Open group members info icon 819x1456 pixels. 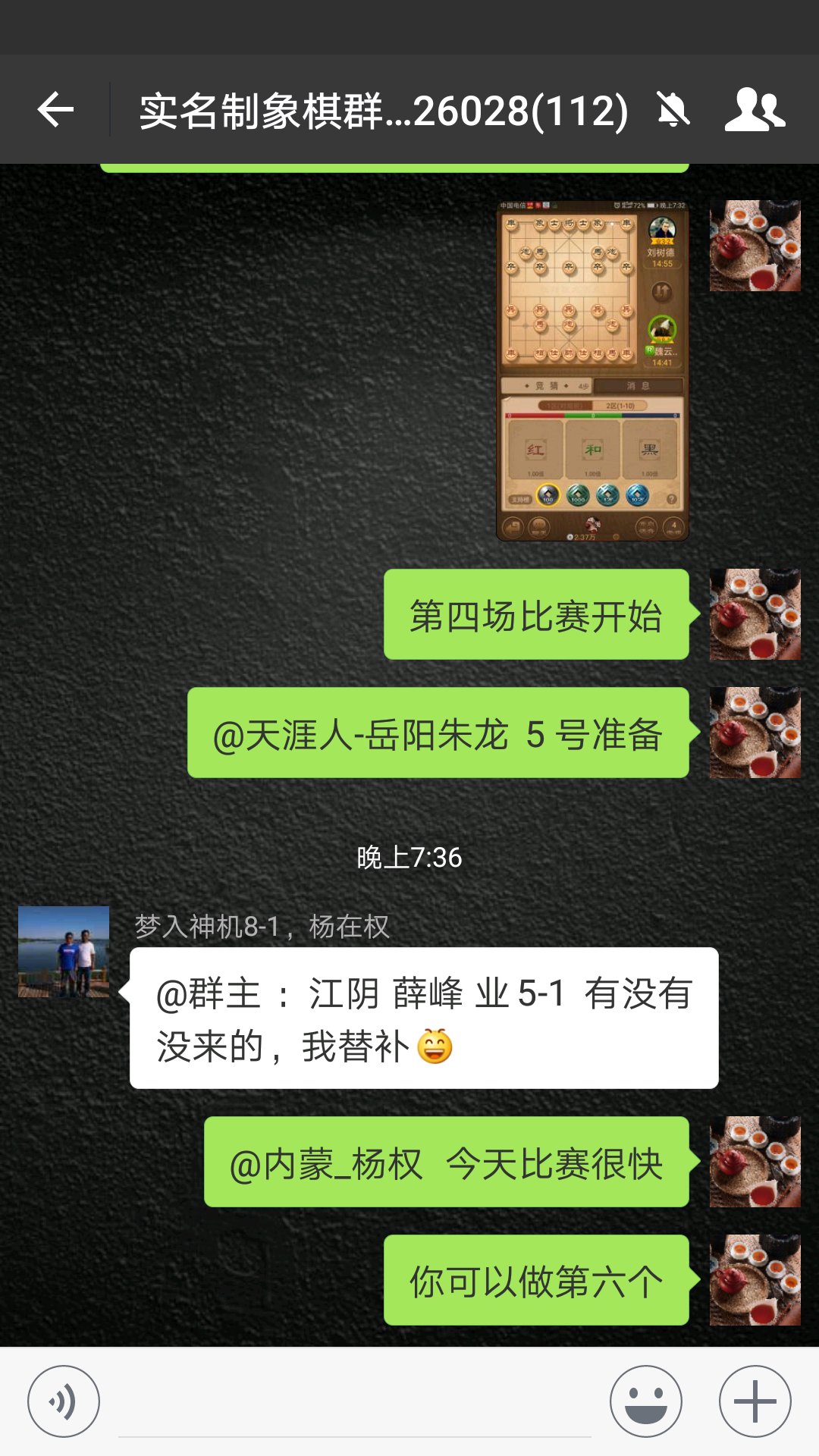coord(755,110)
